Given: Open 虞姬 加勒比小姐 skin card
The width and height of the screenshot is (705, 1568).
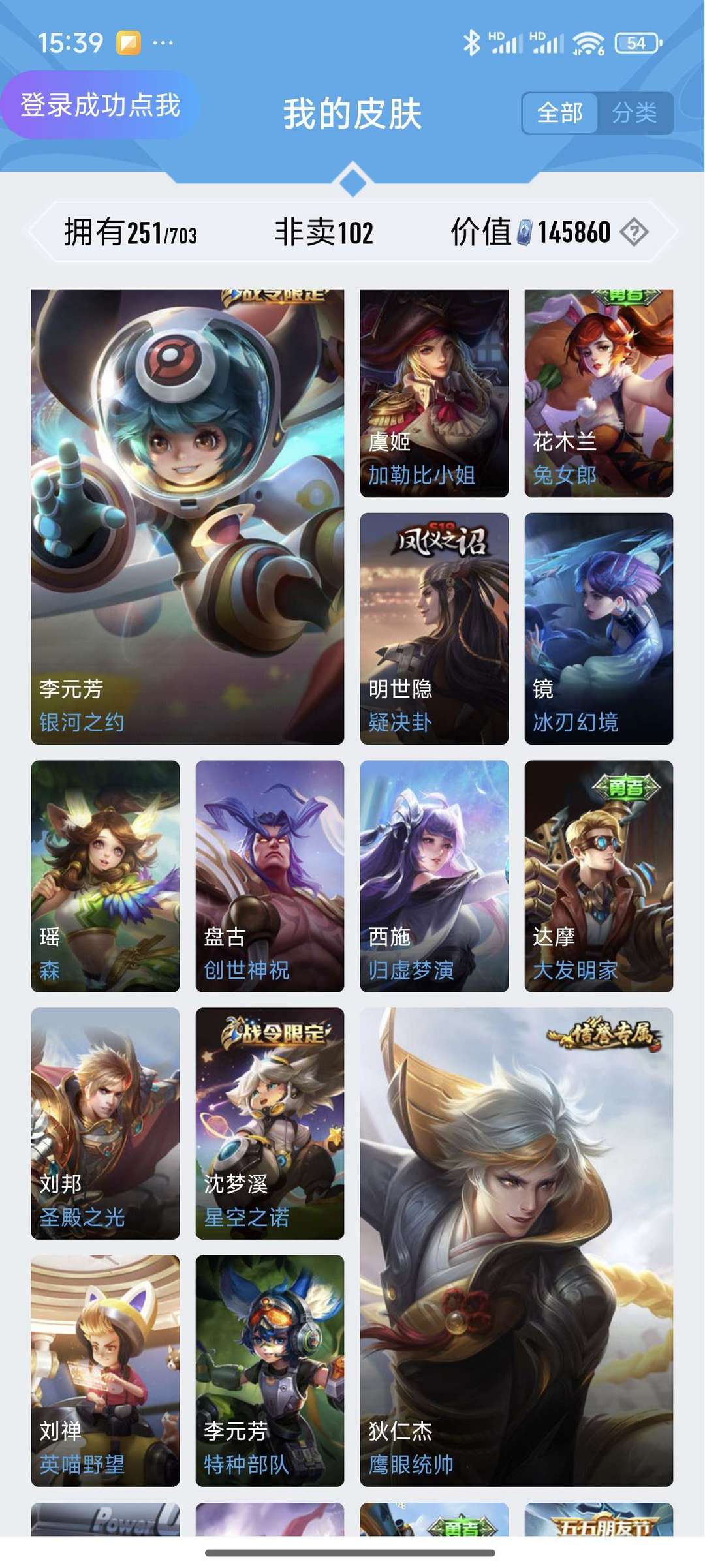Looking at the screenshot, I should (x=434, y=393).
